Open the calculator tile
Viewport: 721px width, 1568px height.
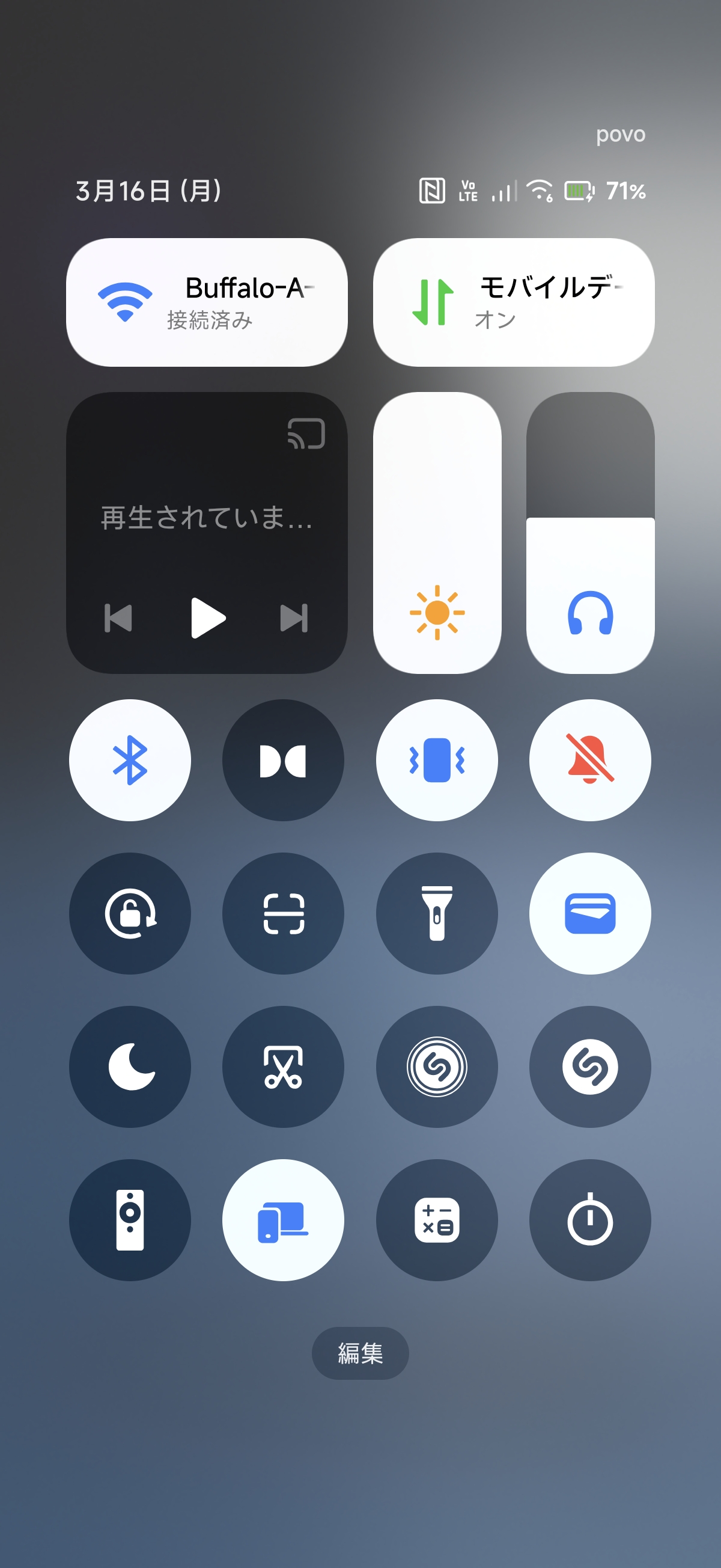click(436, 1220)
